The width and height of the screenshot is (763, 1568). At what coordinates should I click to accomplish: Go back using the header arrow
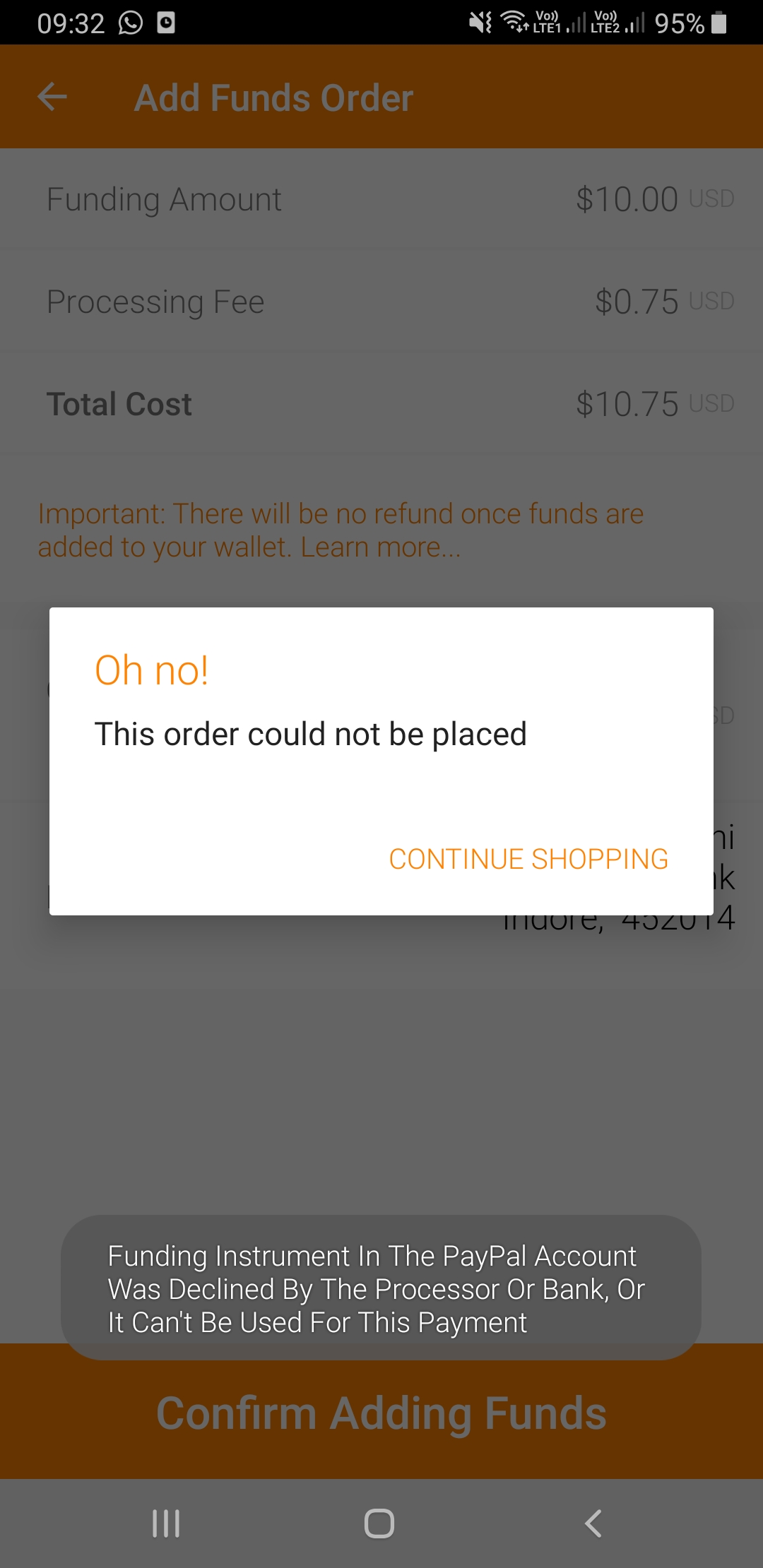point(52,97)
